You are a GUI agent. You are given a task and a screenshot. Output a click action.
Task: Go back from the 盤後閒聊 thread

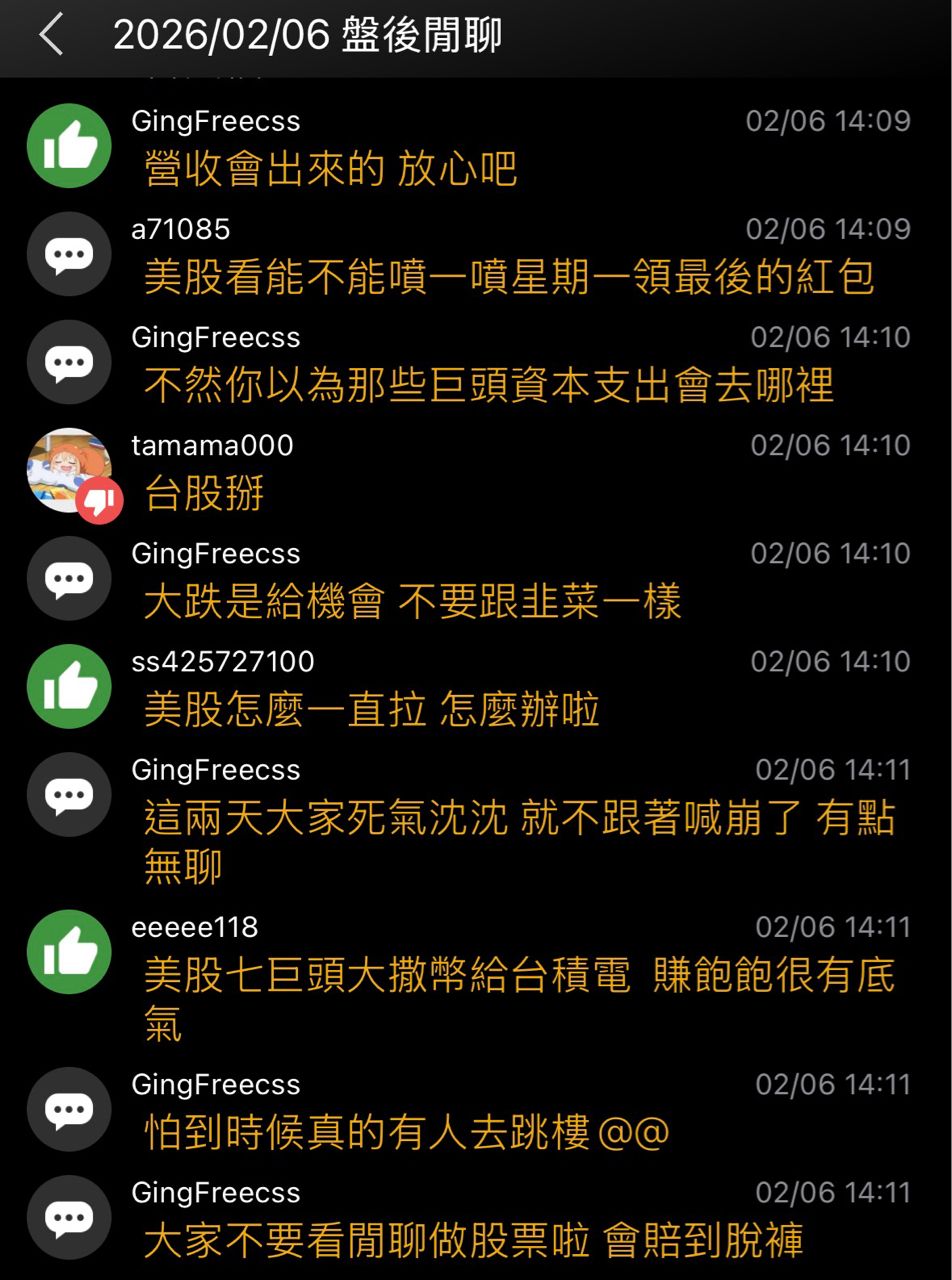[51, 36]
